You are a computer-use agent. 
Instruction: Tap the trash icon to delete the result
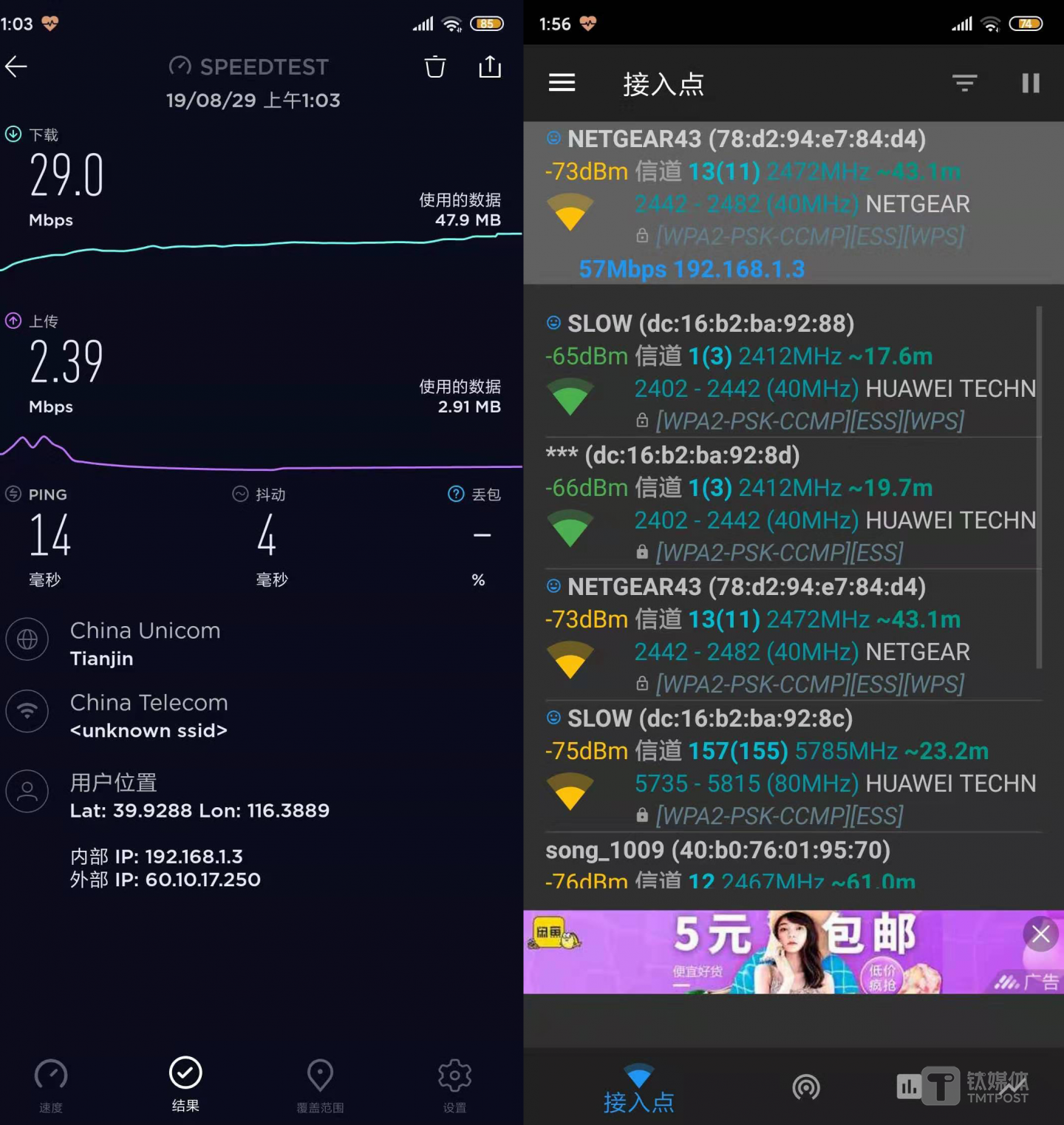[x=434, y=67]
